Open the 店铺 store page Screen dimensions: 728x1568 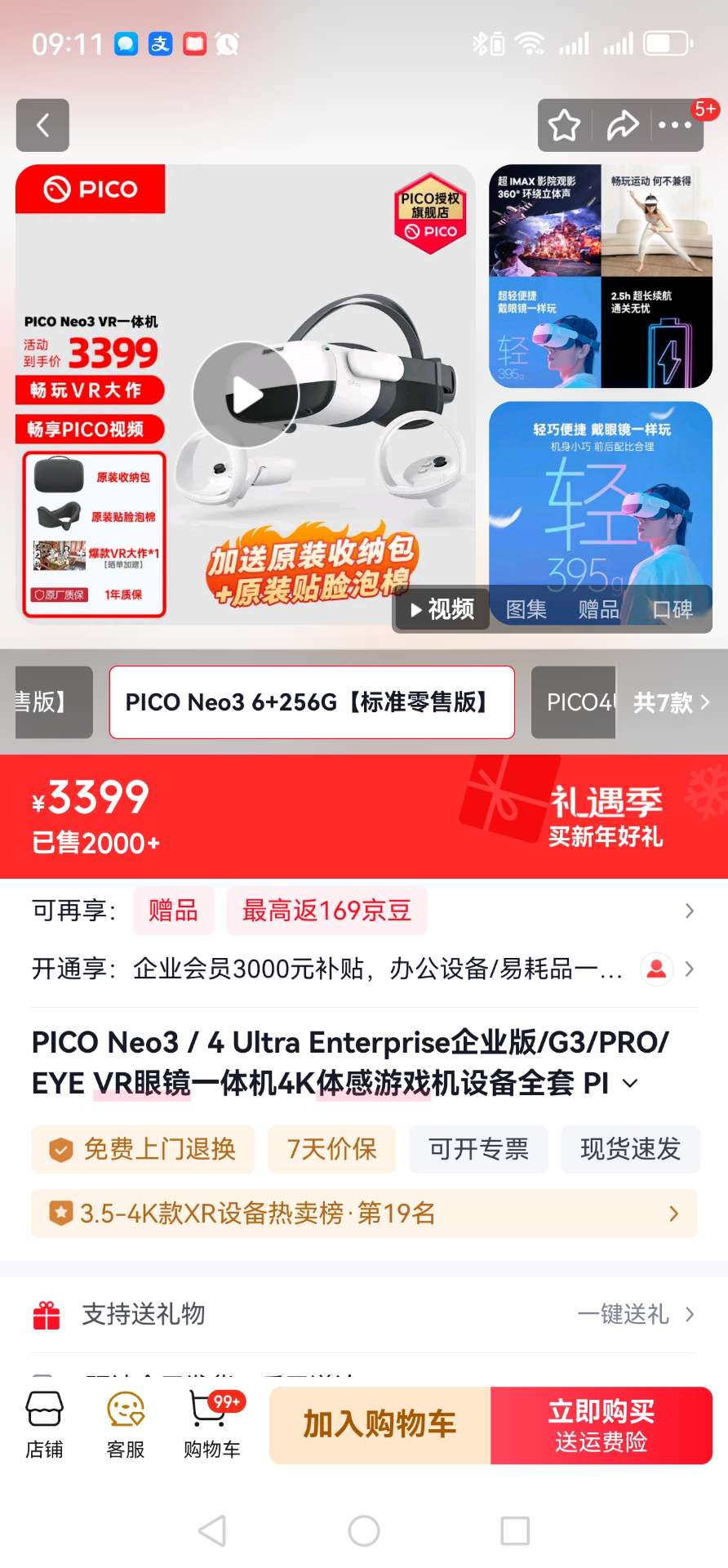(44, 1425)
